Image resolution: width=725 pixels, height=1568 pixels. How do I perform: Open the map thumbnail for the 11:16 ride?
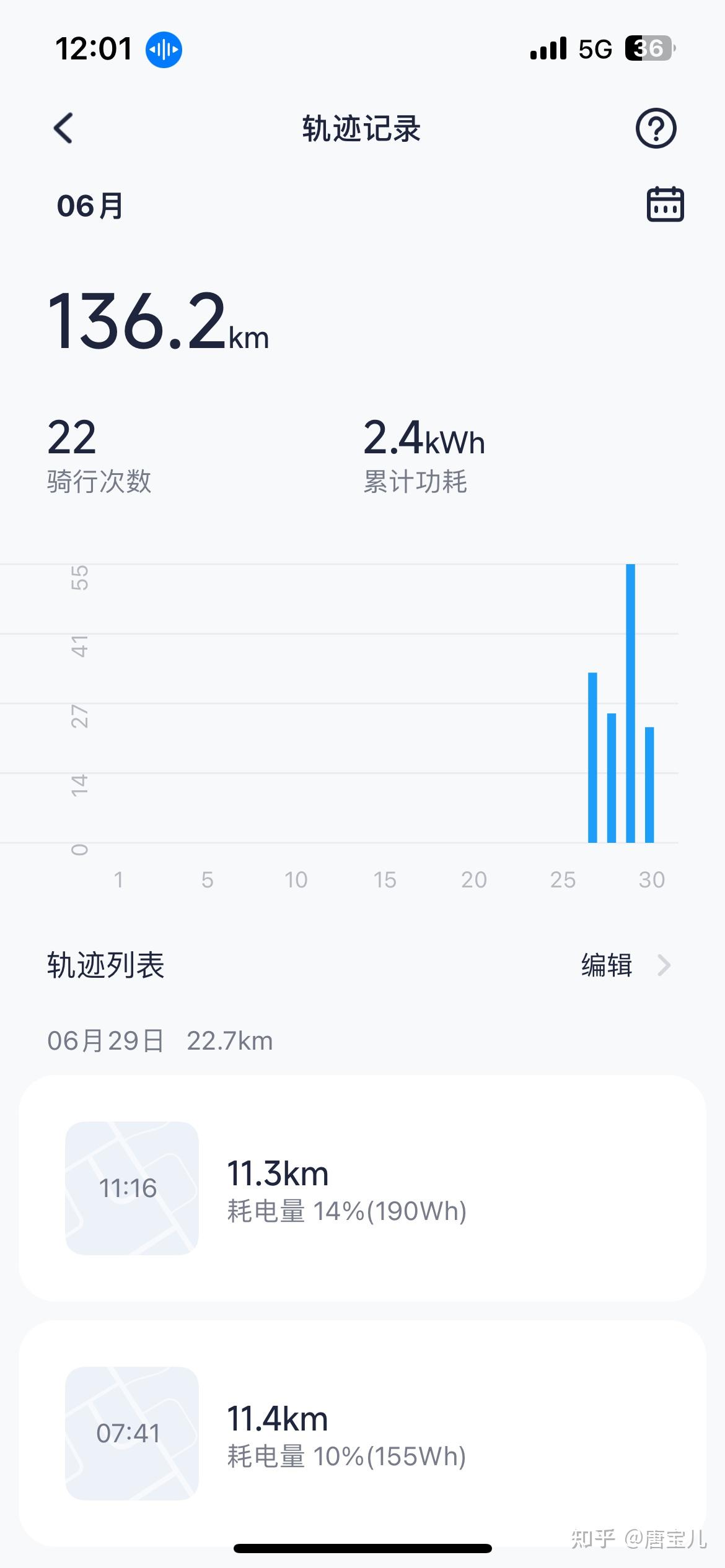click(132, 1187)
